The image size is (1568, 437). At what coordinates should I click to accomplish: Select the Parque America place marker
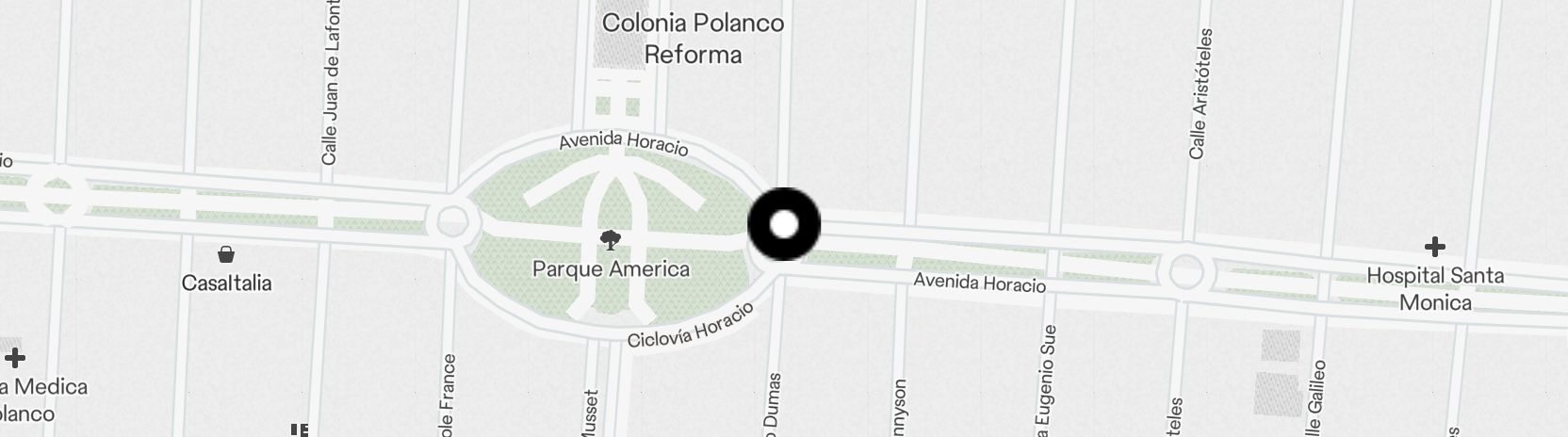[611, 241]
